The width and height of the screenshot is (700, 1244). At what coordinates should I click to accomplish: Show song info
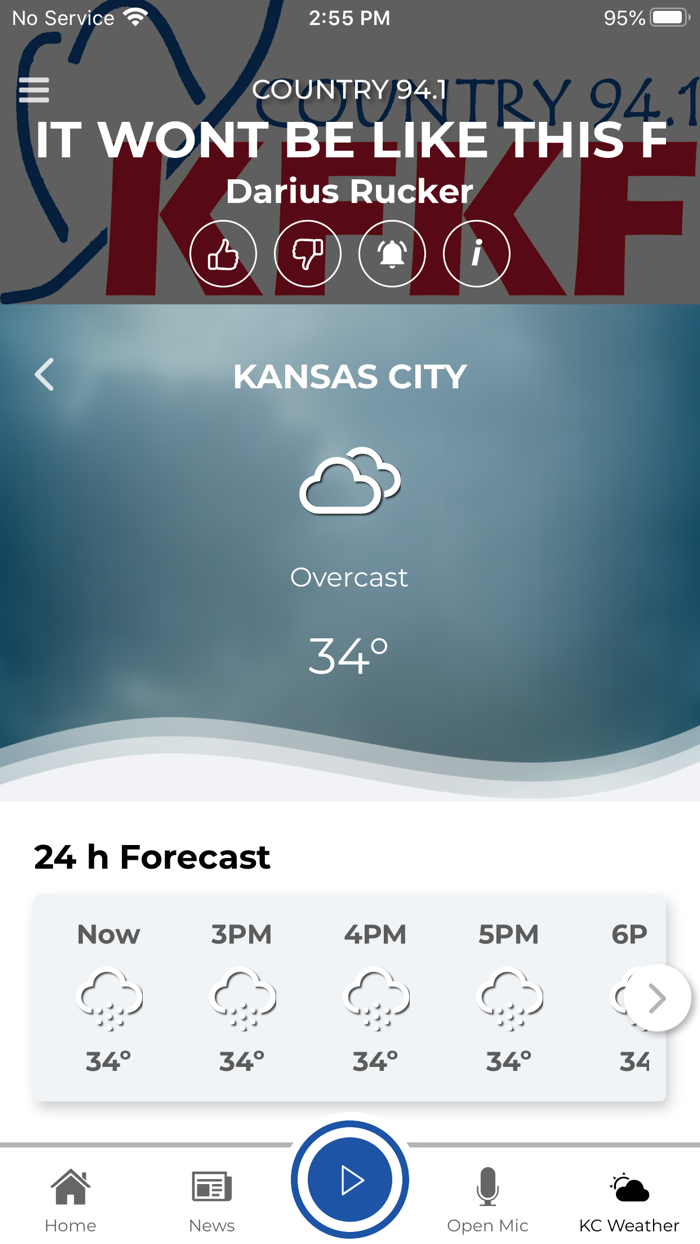click(477, 254)
